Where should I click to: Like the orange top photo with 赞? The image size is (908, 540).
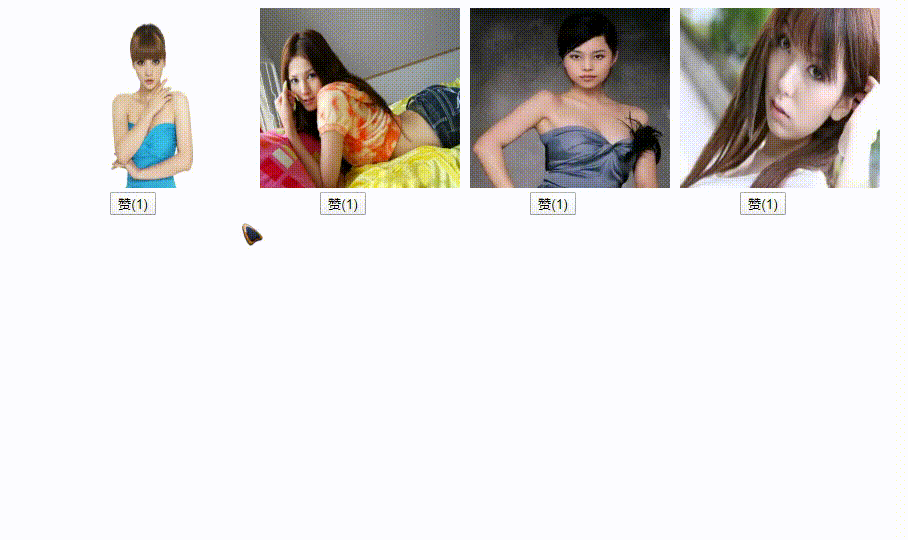pyautogui.click(x=343, y=204)
